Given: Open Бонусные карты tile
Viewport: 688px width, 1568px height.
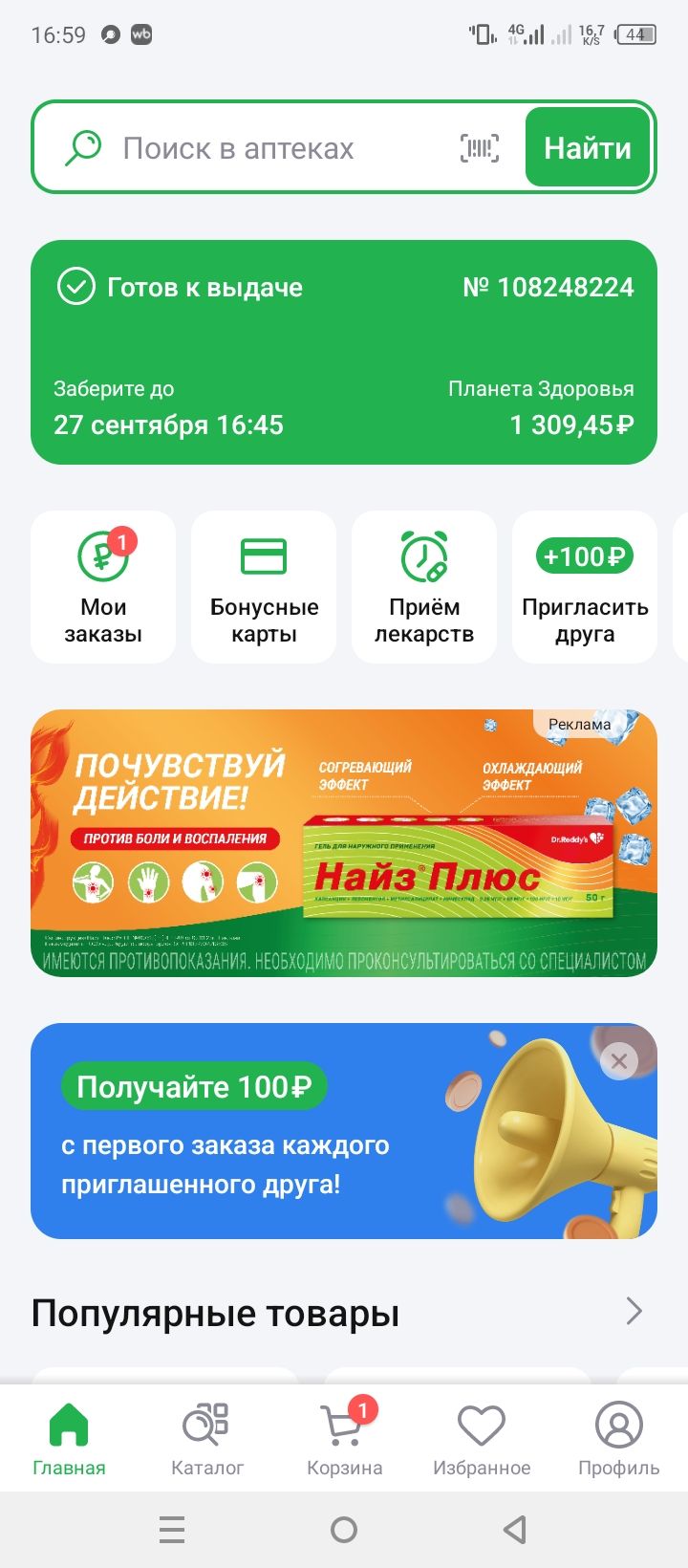Looking at the screenshot, I should 264,587.
